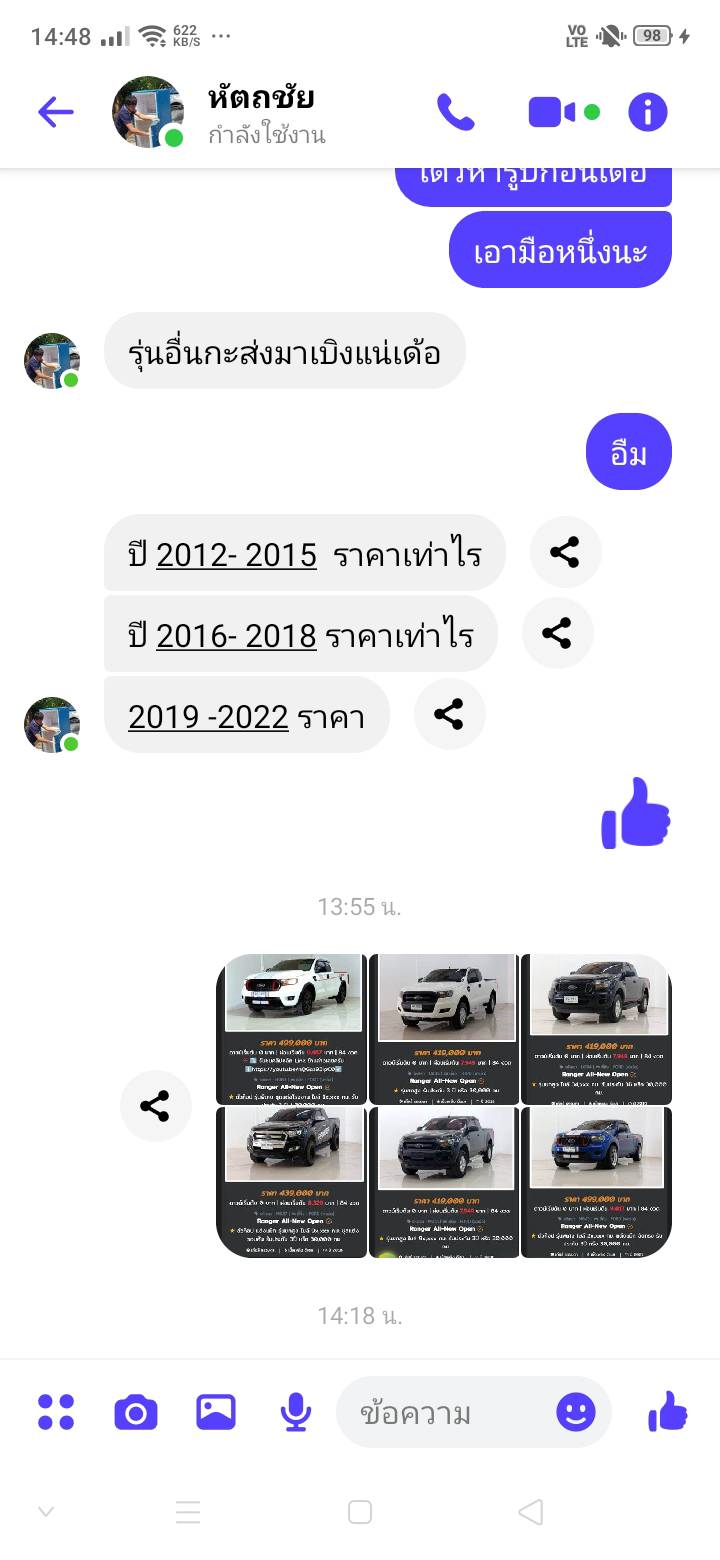Start a video call with หัตถชัย
The width and height of the screenshot is (720, 1560).
coord(551,112)
